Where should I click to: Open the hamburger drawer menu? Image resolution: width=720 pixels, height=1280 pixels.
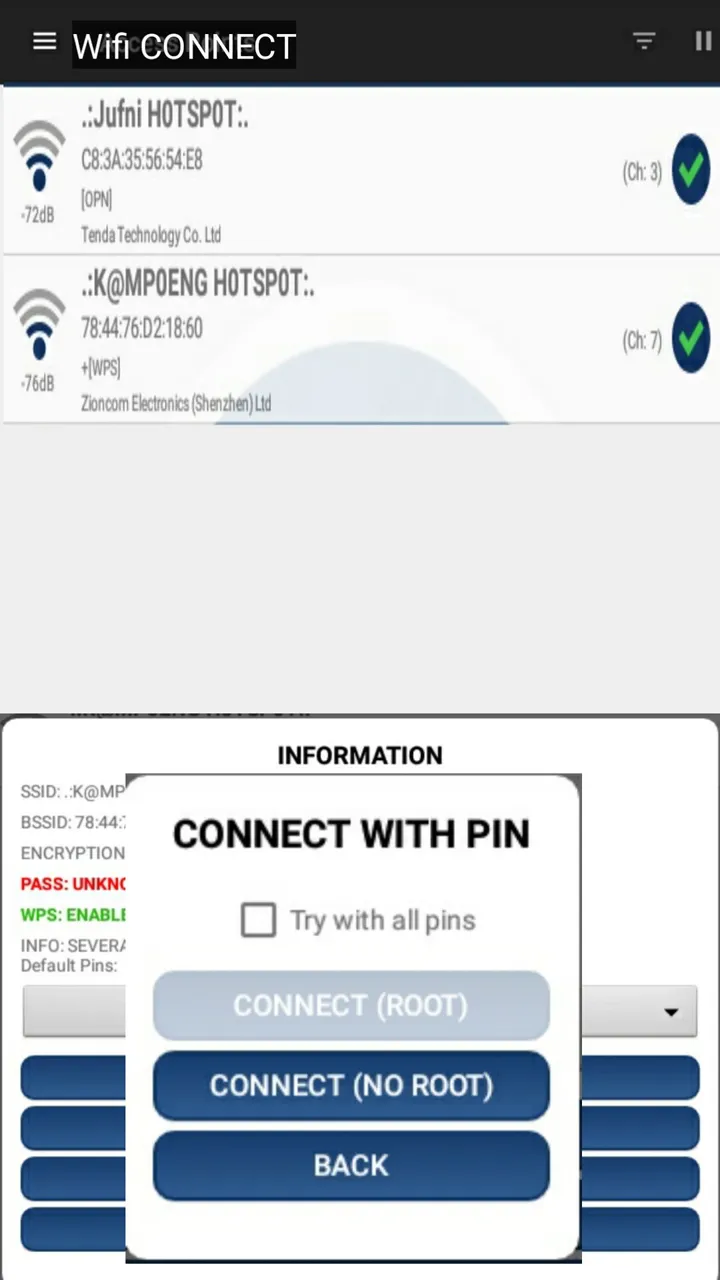(x=44, y=42)
